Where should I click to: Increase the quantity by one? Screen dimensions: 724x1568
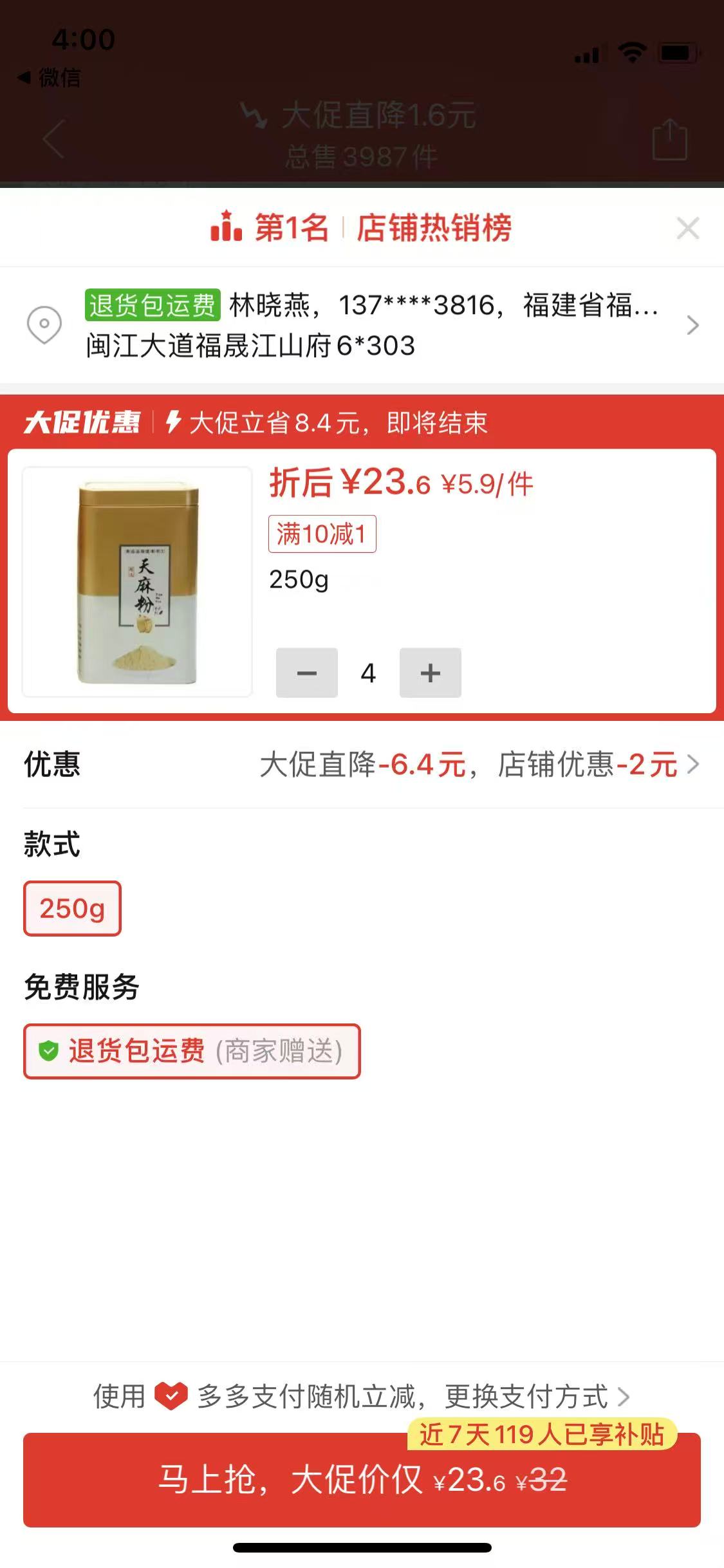(x=430, y=673)
